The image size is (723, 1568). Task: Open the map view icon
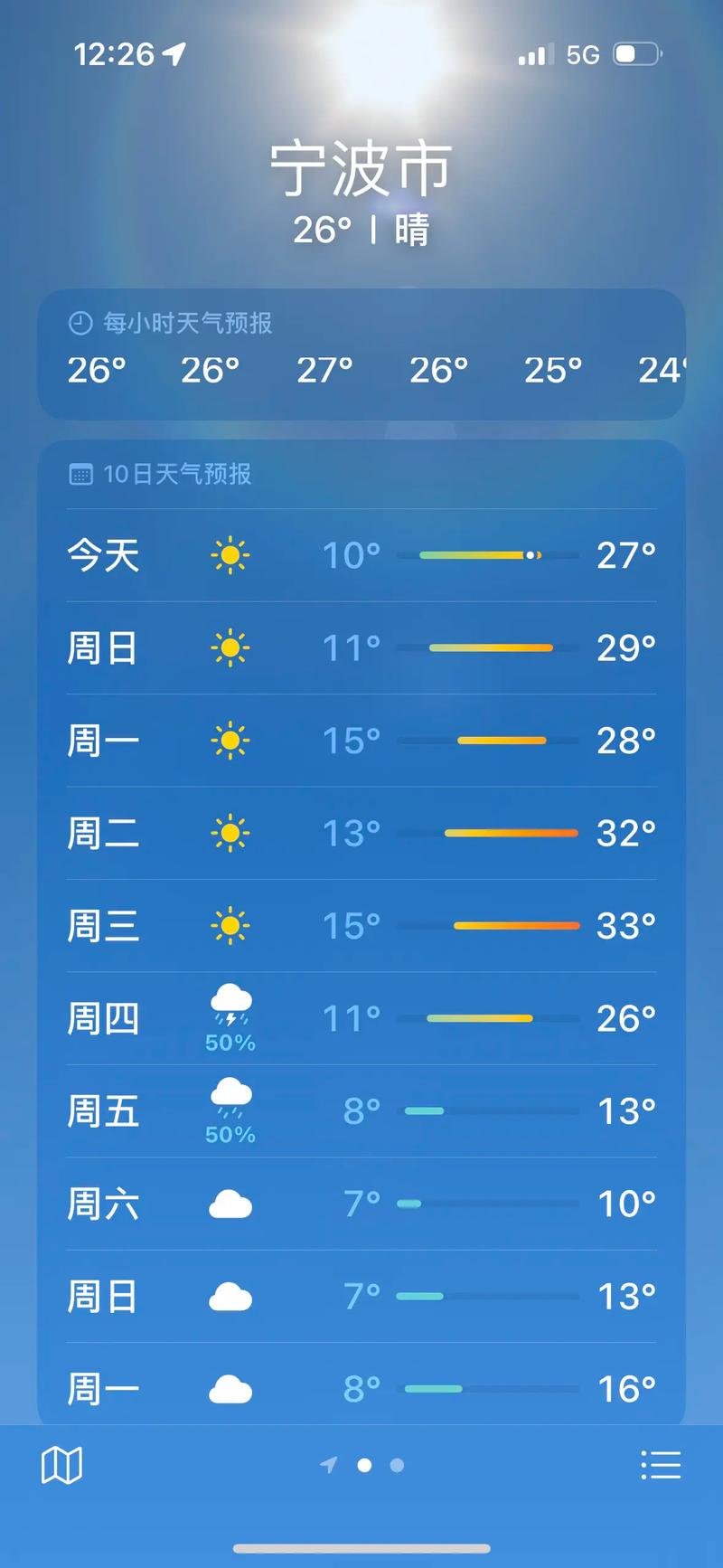63,1465
